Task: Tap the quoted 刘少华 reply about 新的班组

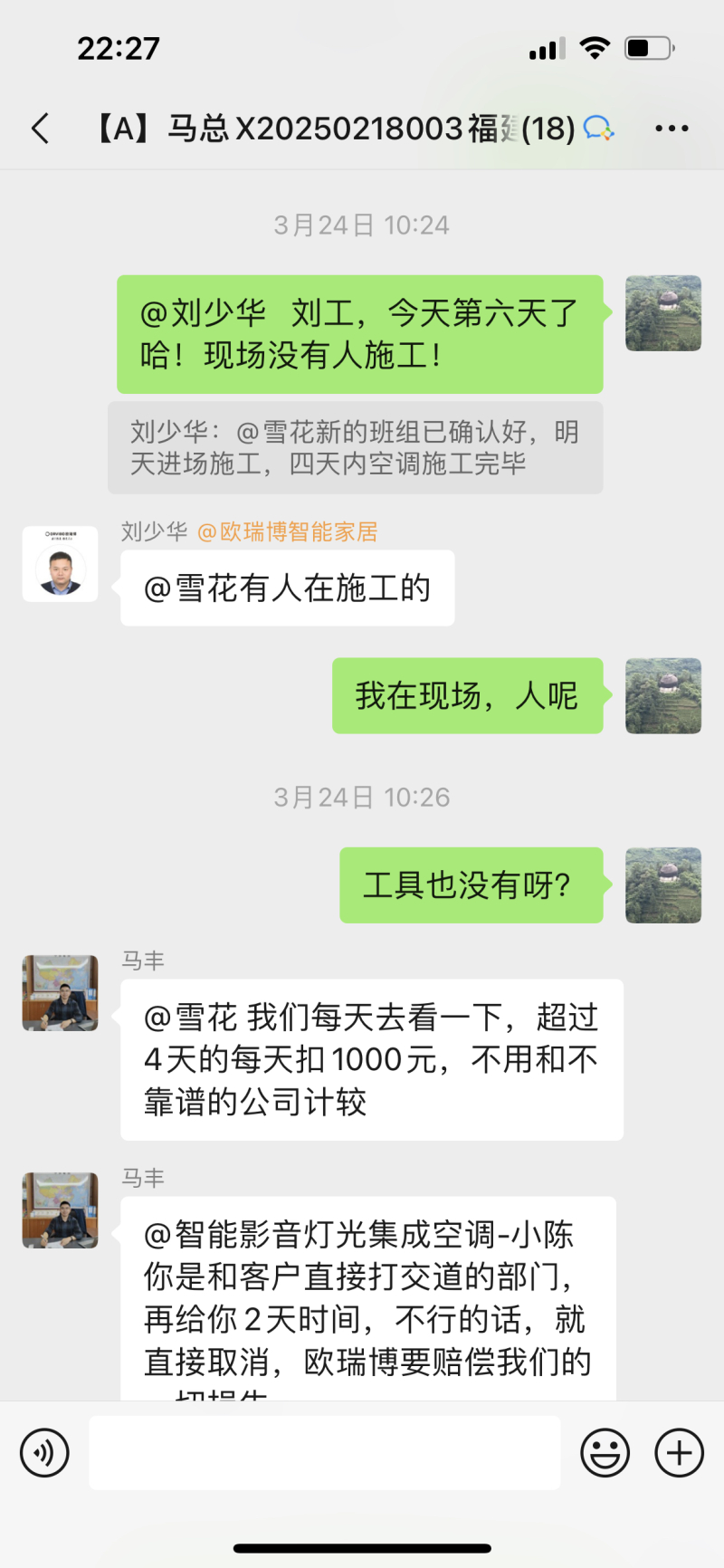Action: point(355,448)
